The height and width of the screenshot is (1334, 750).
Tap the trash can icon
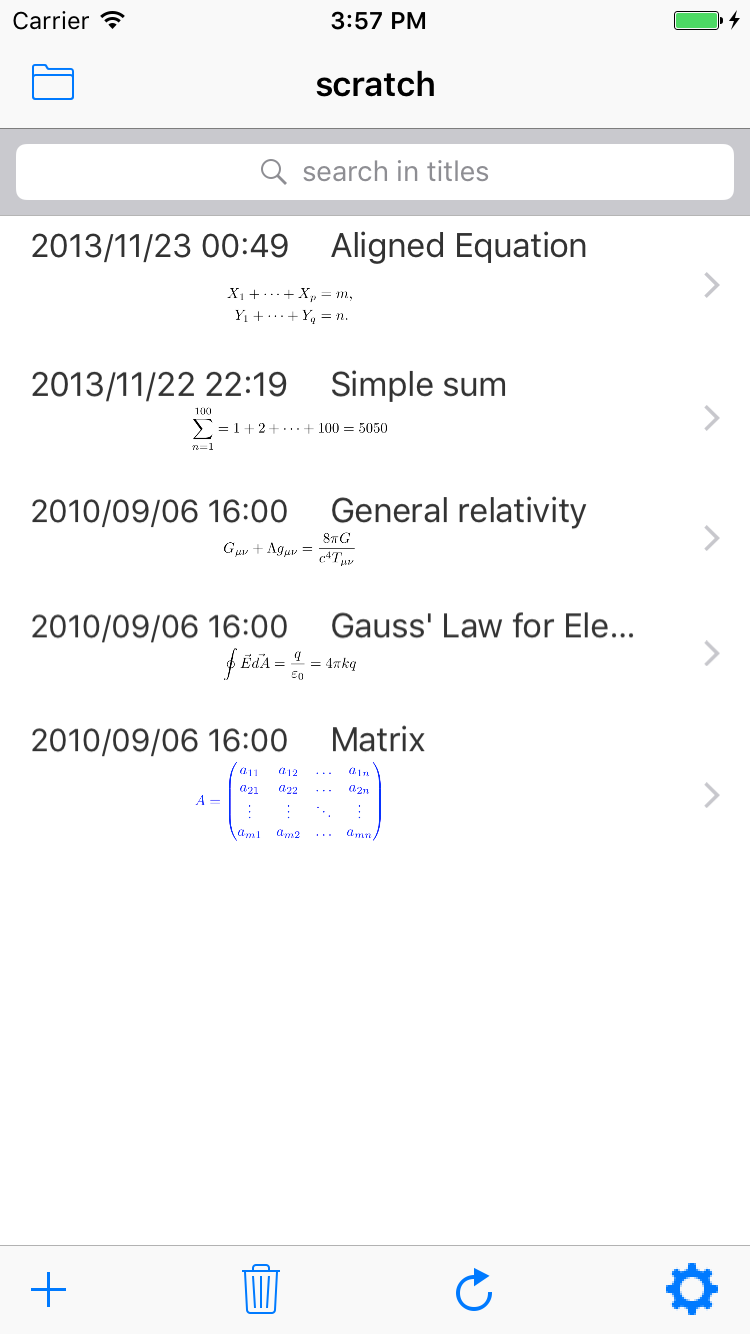pos(261,1290)
